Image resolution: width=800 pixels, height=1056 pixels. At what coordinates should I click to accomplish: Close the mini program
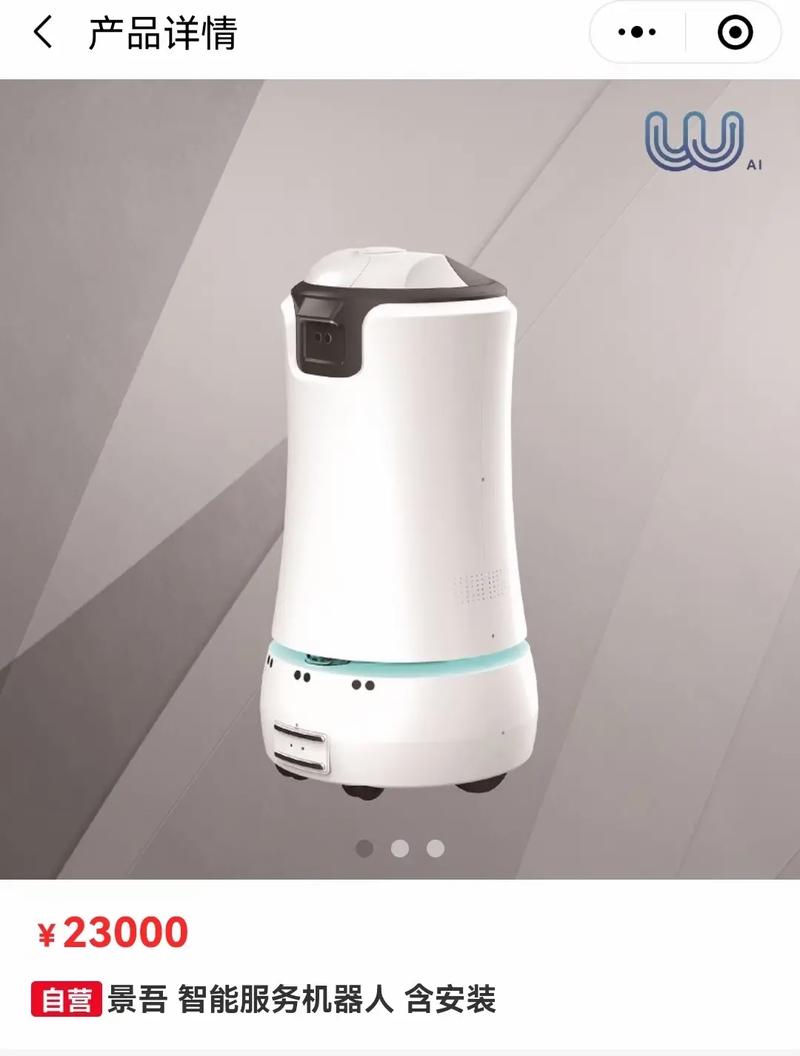[x=735, y=34]
